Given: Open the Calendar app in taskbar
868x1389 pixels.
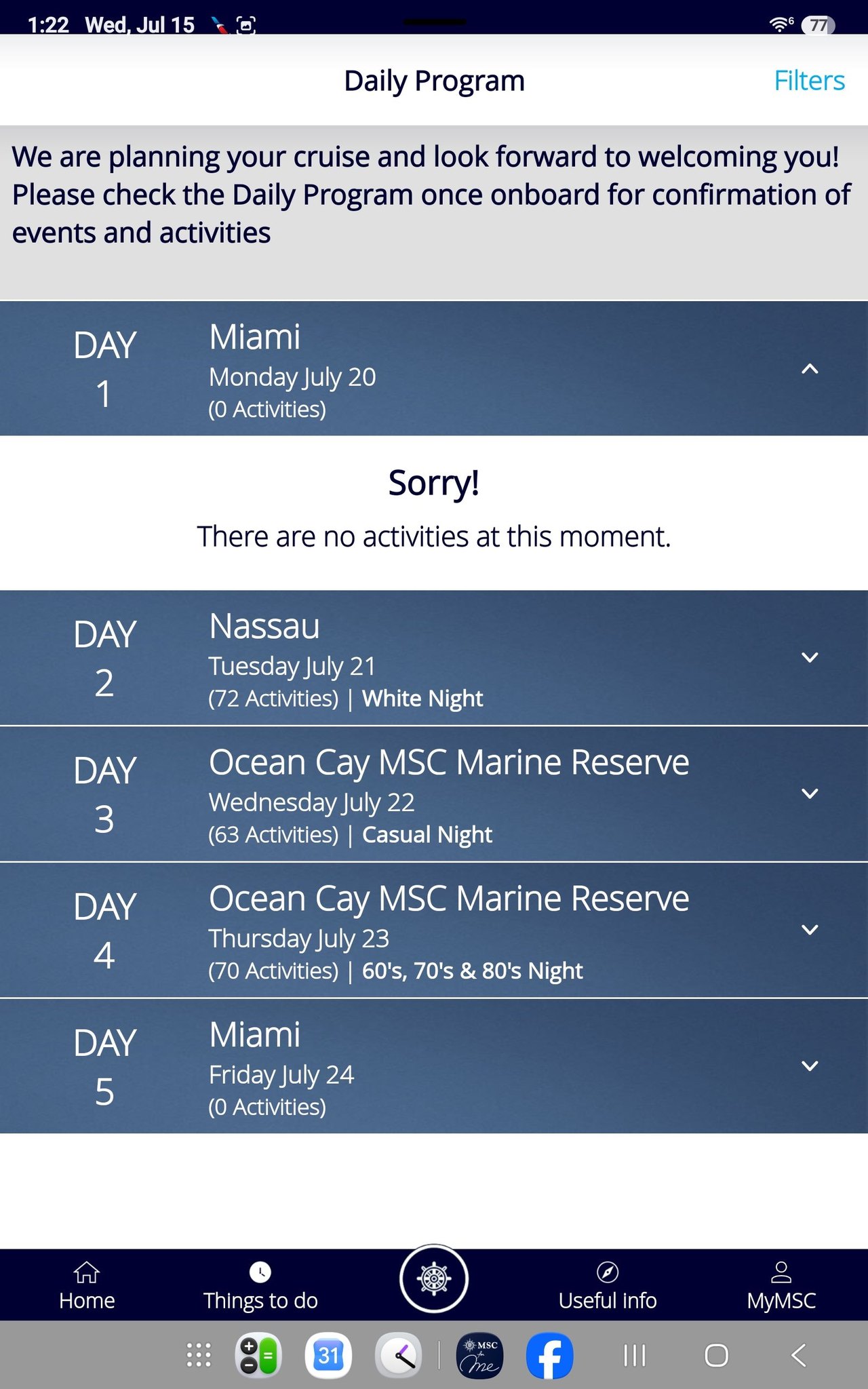Looking at the screenshot, I should (x=329, y=1355).
